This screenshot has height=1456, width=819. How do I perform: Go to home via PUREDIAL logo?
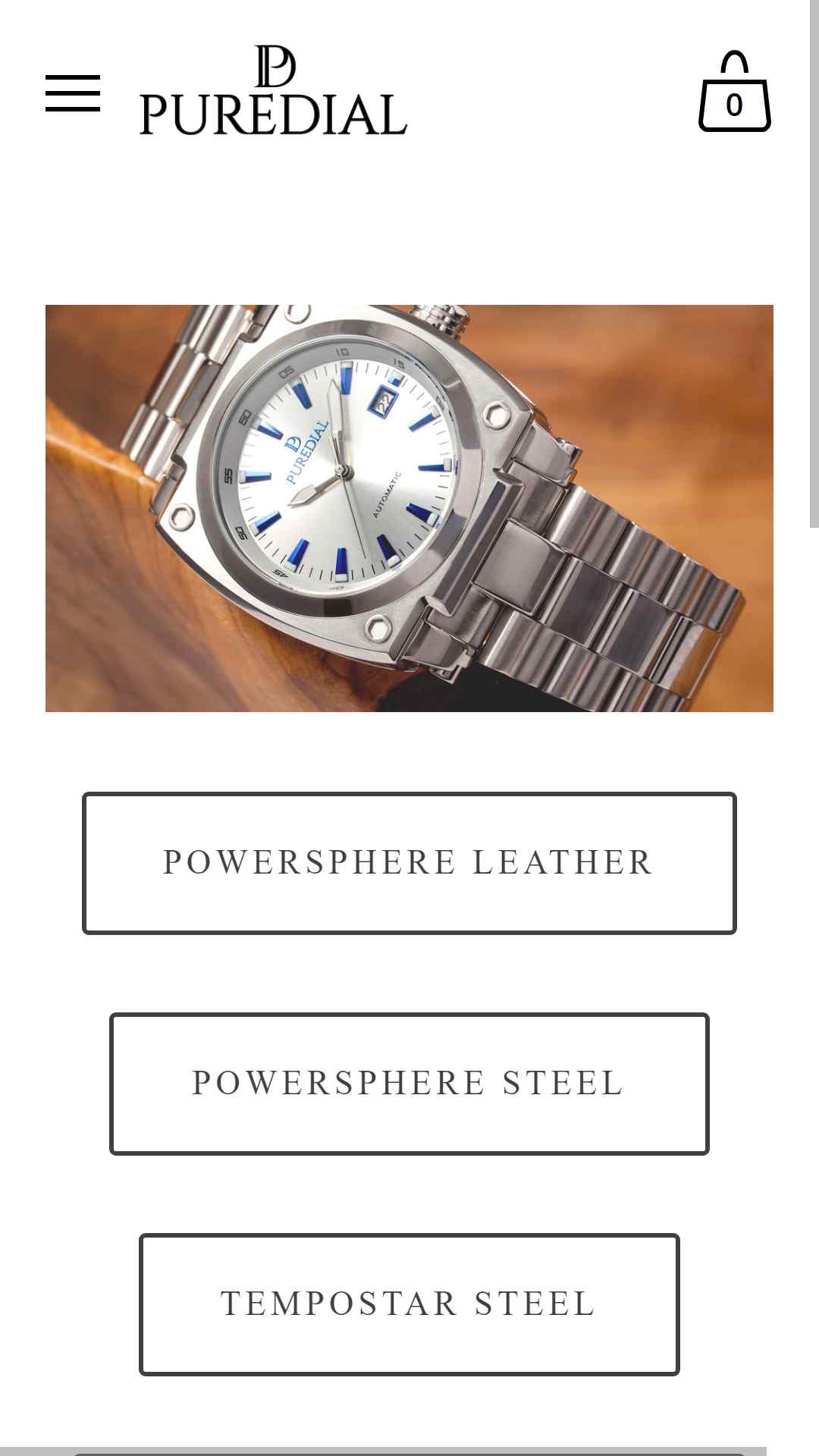pos(274,90)
